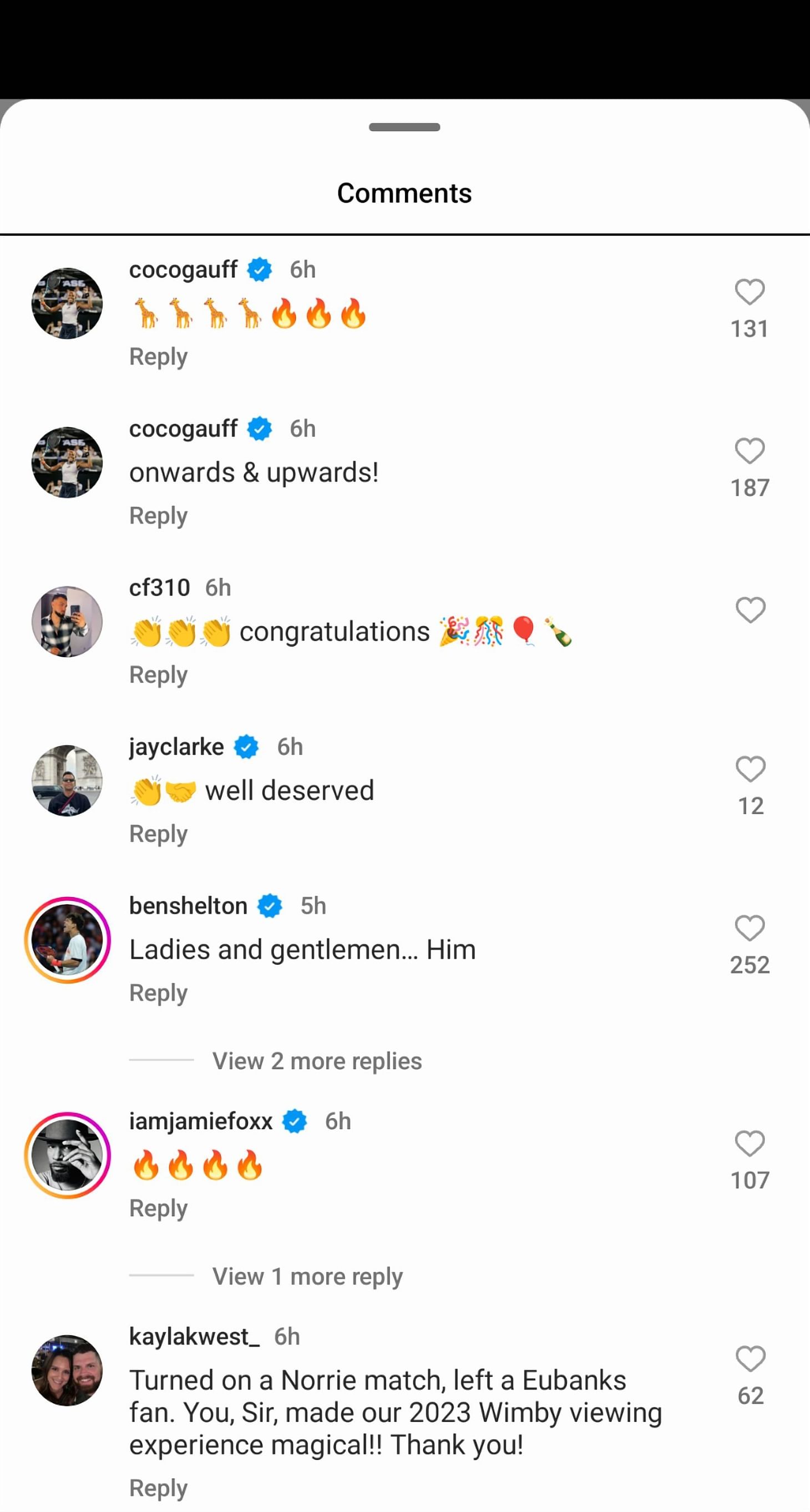The height and width of the screenshot is (1512, 810).
Task: Reply to benshelton's comment
Action: point(158,992)
